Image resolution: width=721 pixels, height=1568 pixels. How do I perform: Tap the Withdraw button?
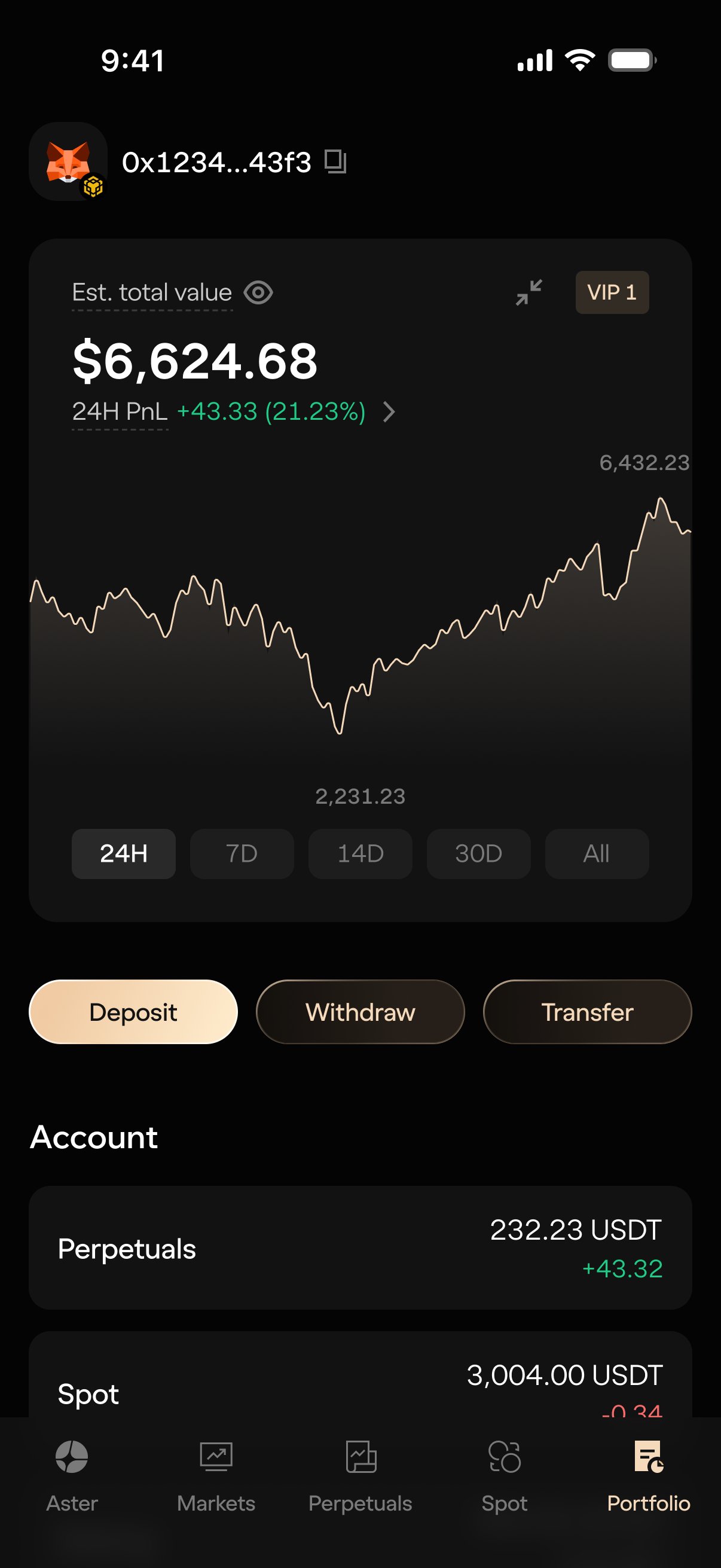(x=360, y=1012)
